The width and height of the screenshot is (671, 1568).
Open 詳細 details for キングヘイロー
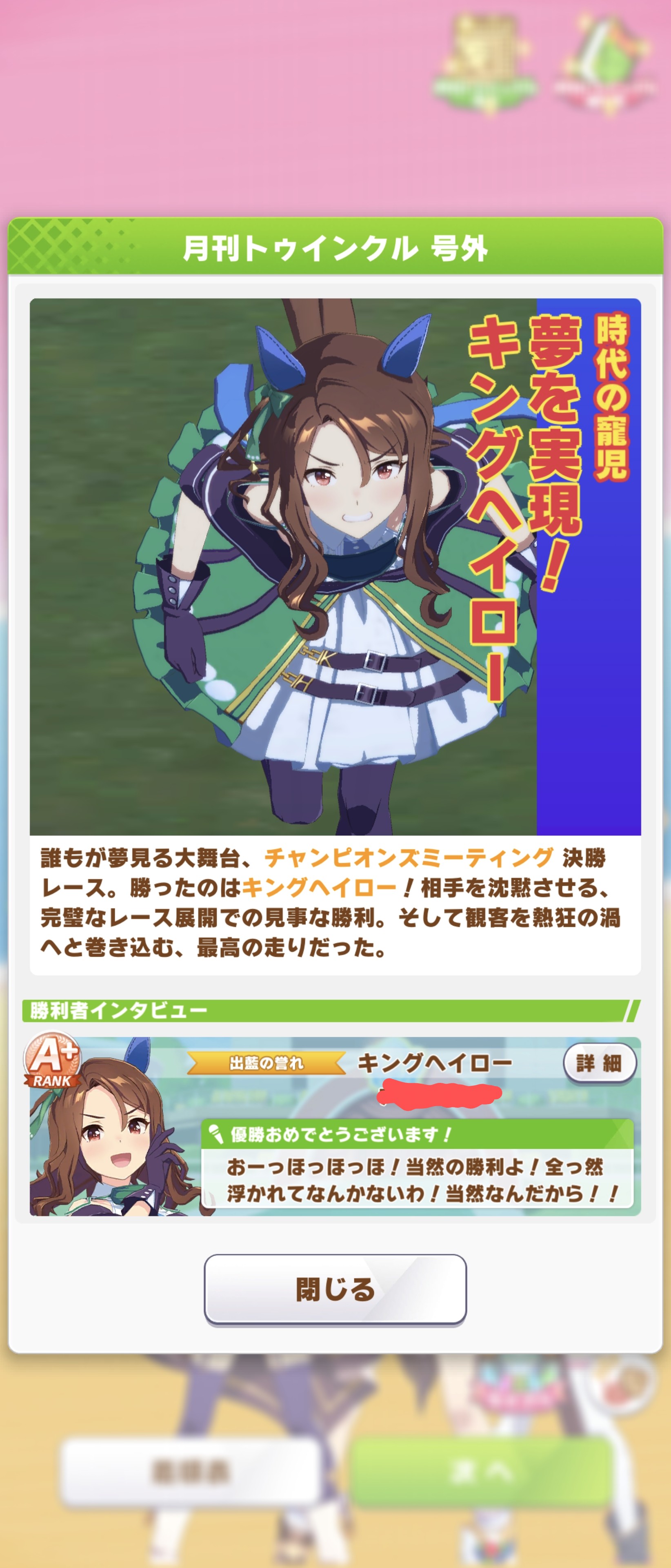tap(599, 1063)
